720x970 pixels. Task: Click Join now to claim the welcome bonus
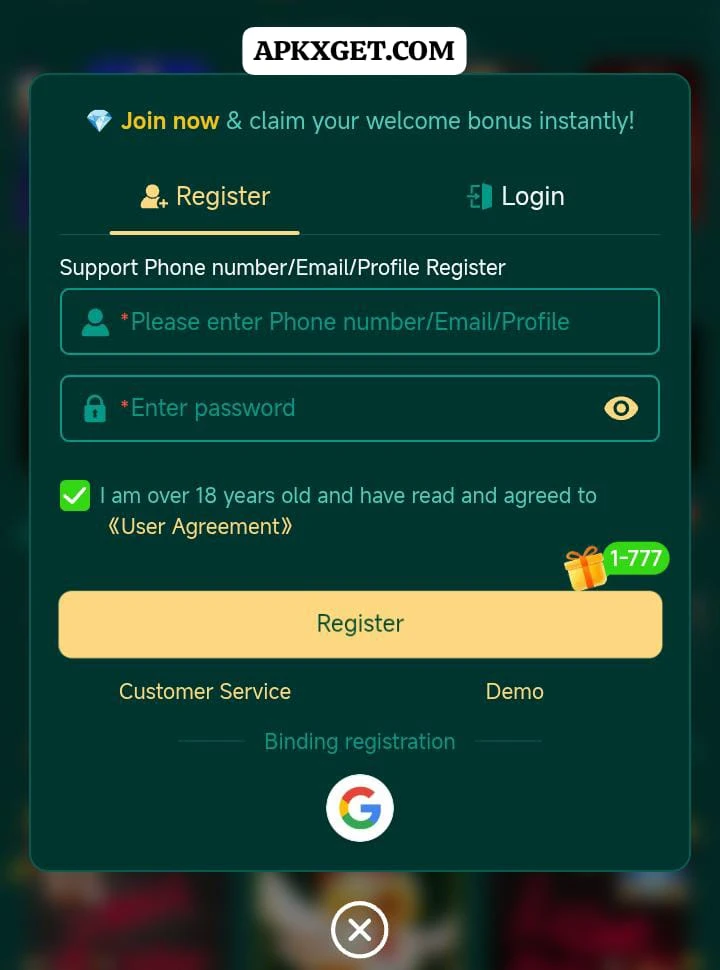coord(169,120)
